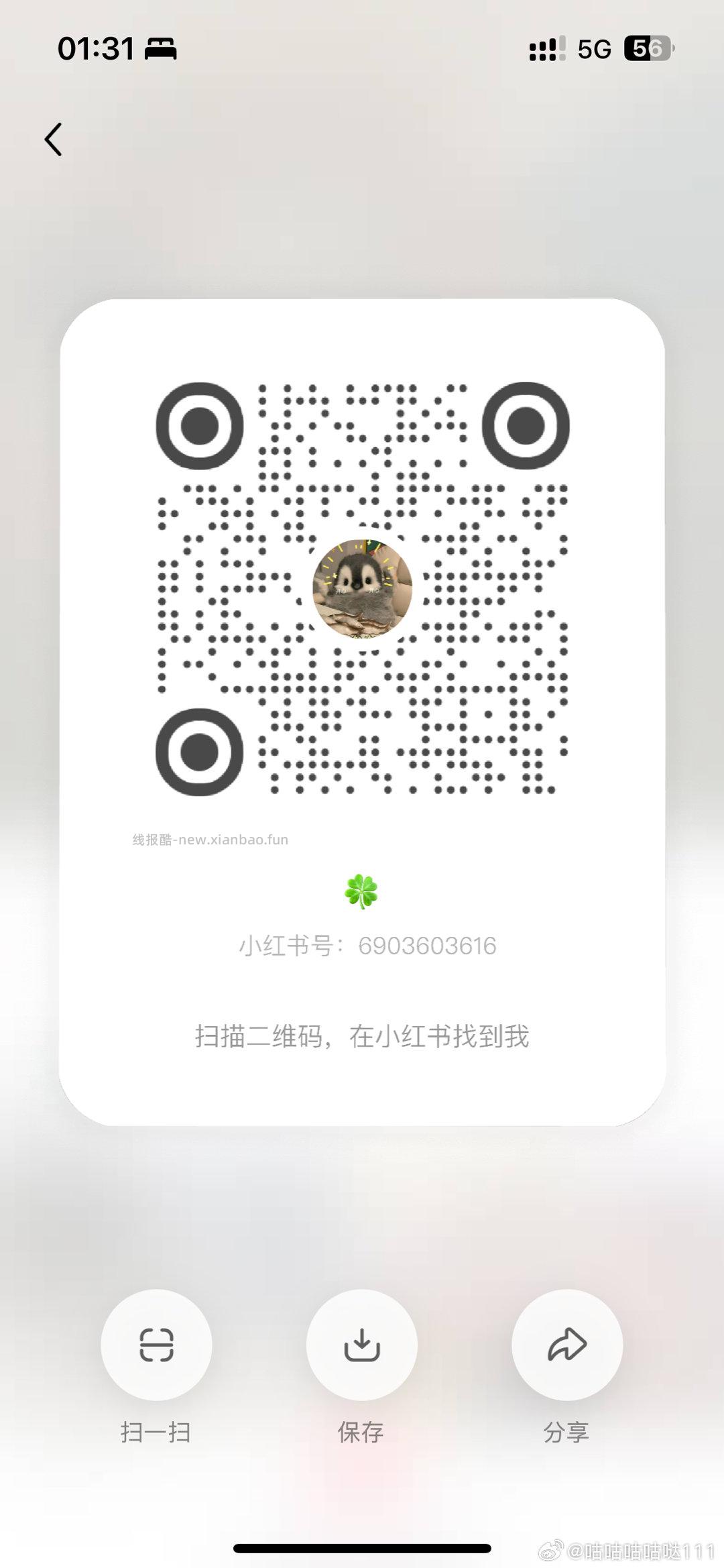This screenshot has width=724, height=1568.
Task: Tap the 保存 download/save icon
Action: (361, 1345)
